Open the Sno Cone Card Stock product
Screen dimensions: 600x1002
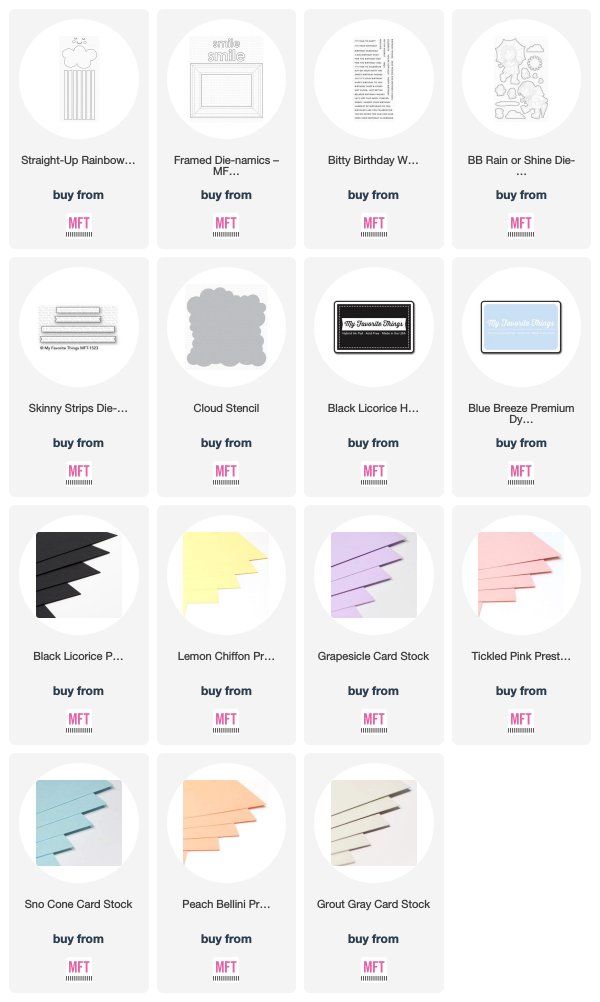pos(79,872)
